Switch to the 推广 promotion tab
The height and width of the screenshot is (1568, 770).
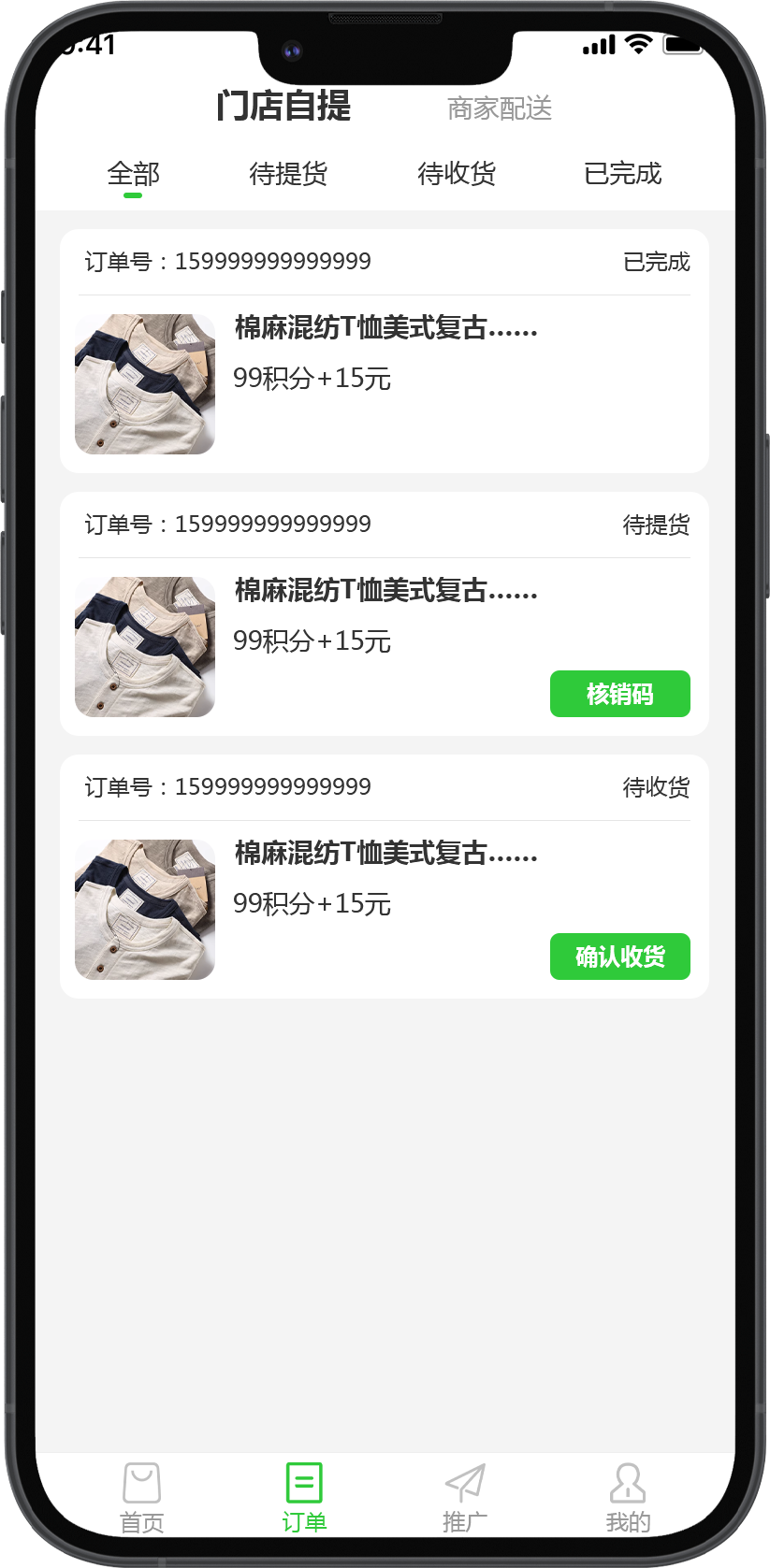(x=465, y=1498)
